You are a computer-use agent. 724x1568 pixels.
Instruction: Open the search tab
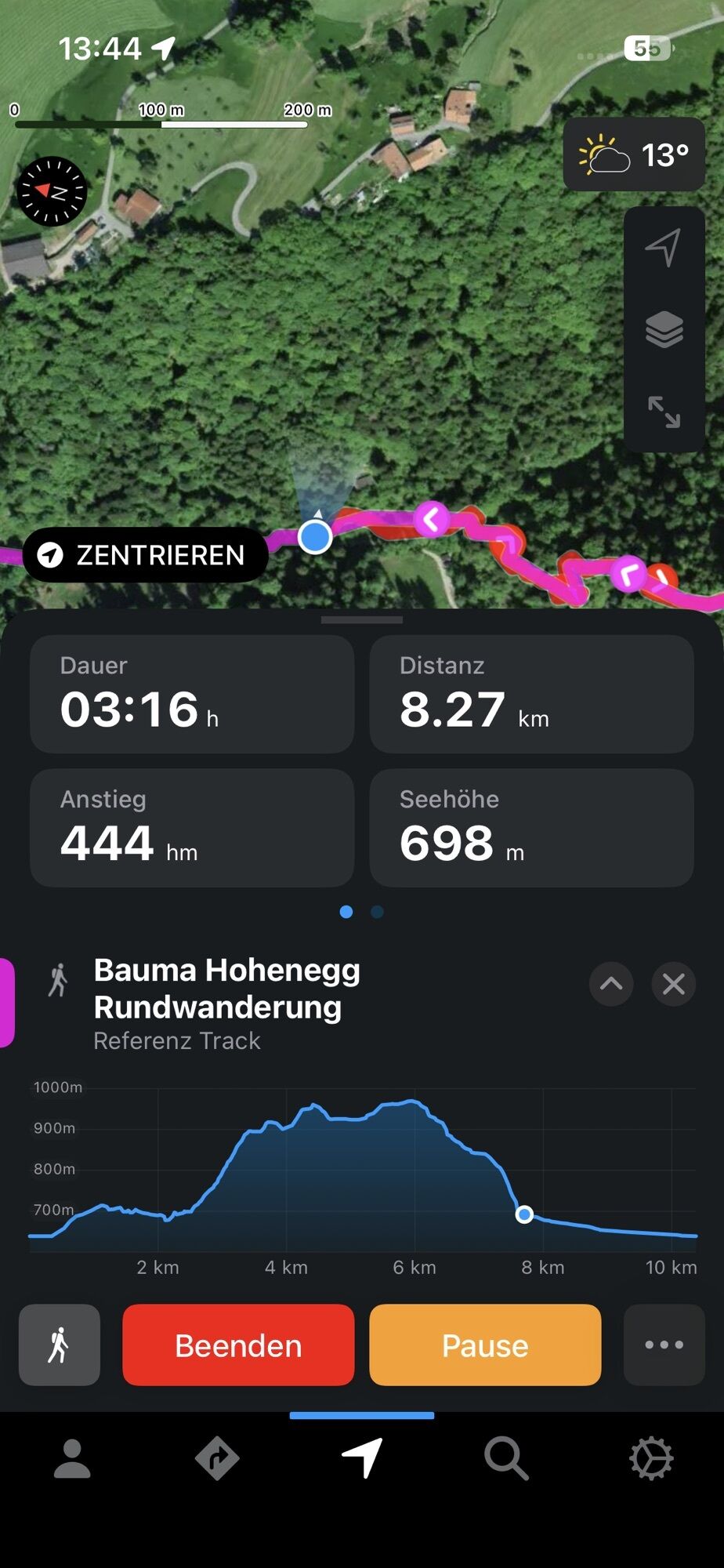click(506, 1458)
